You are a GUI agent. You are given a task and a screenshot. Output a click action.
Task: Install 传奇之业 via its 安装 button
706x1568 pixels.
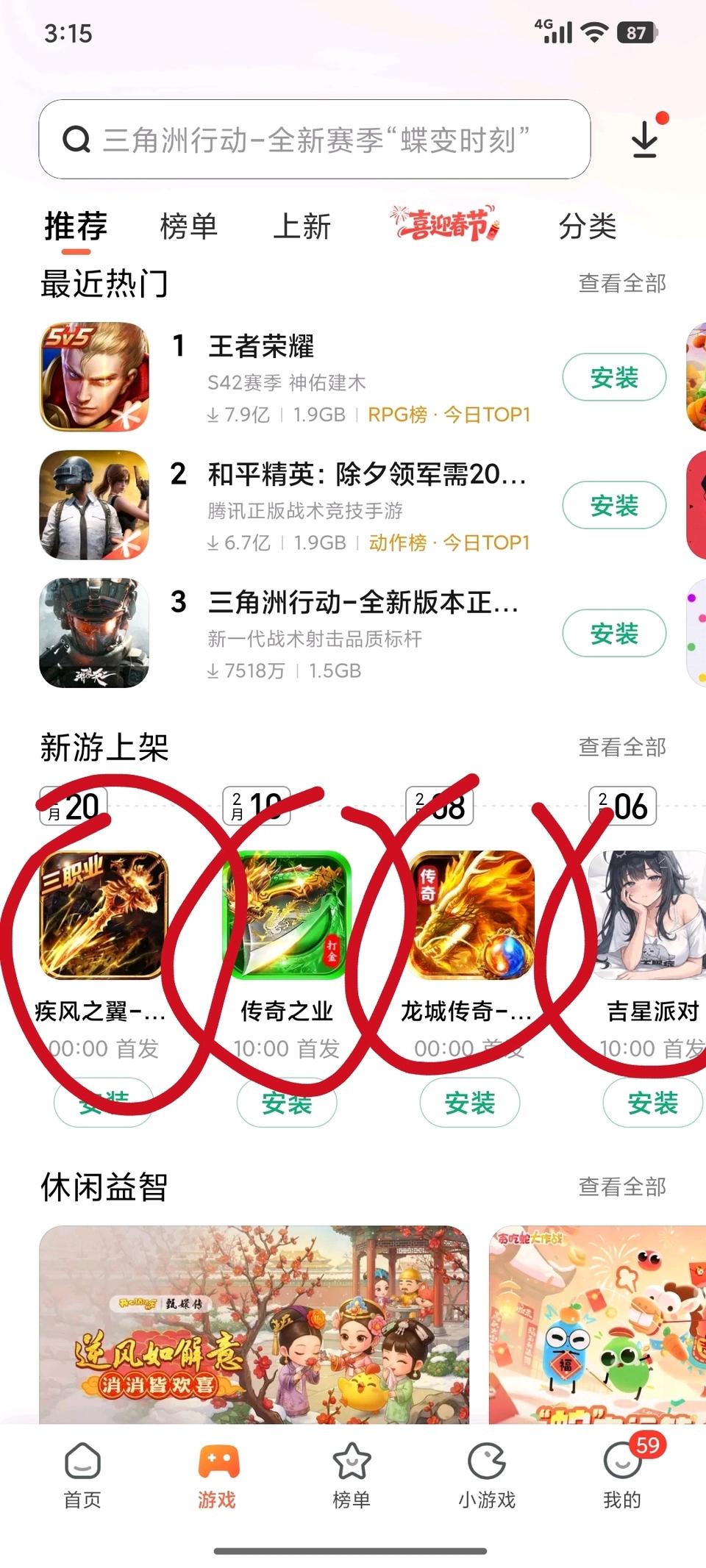(x=285, y=1103)
